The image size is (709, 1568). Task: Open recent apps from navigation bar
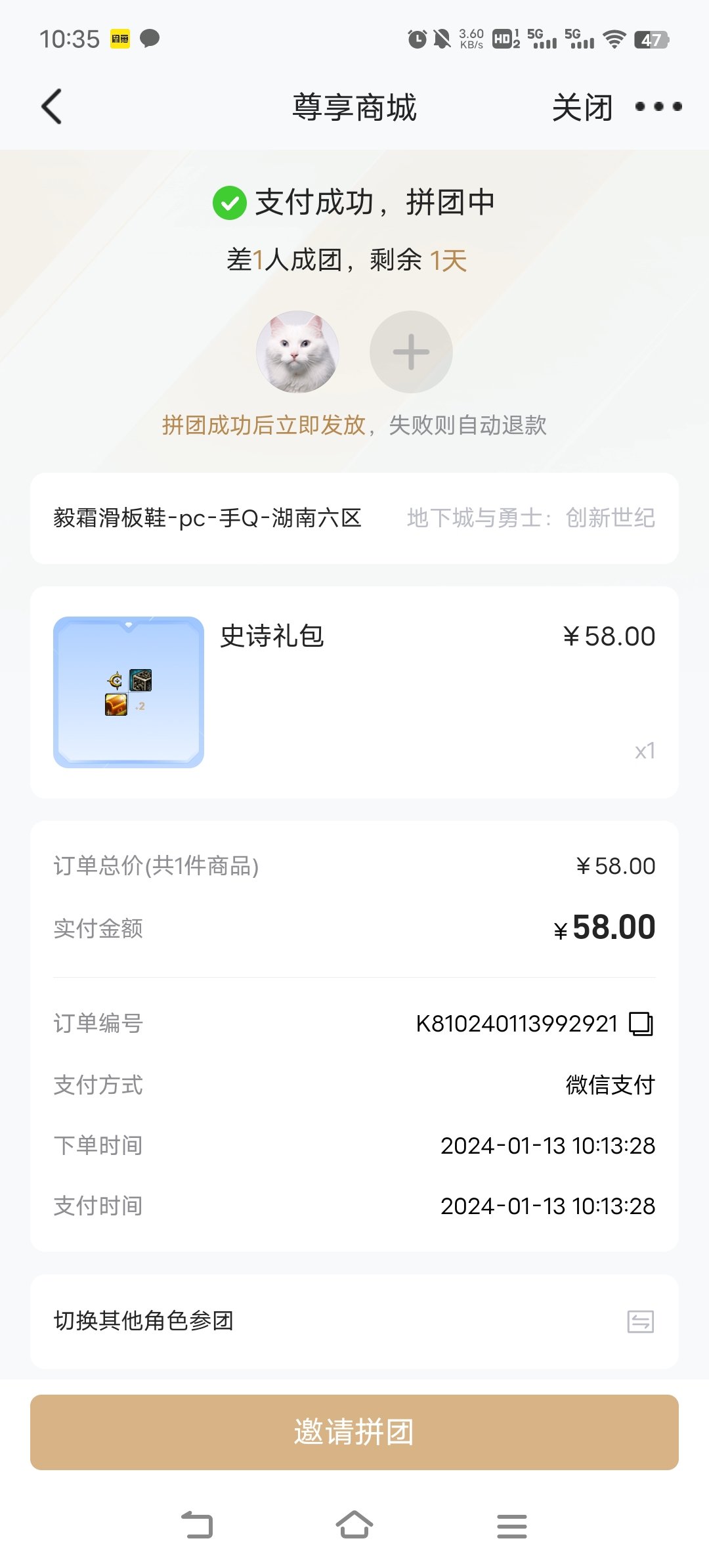512,1526
